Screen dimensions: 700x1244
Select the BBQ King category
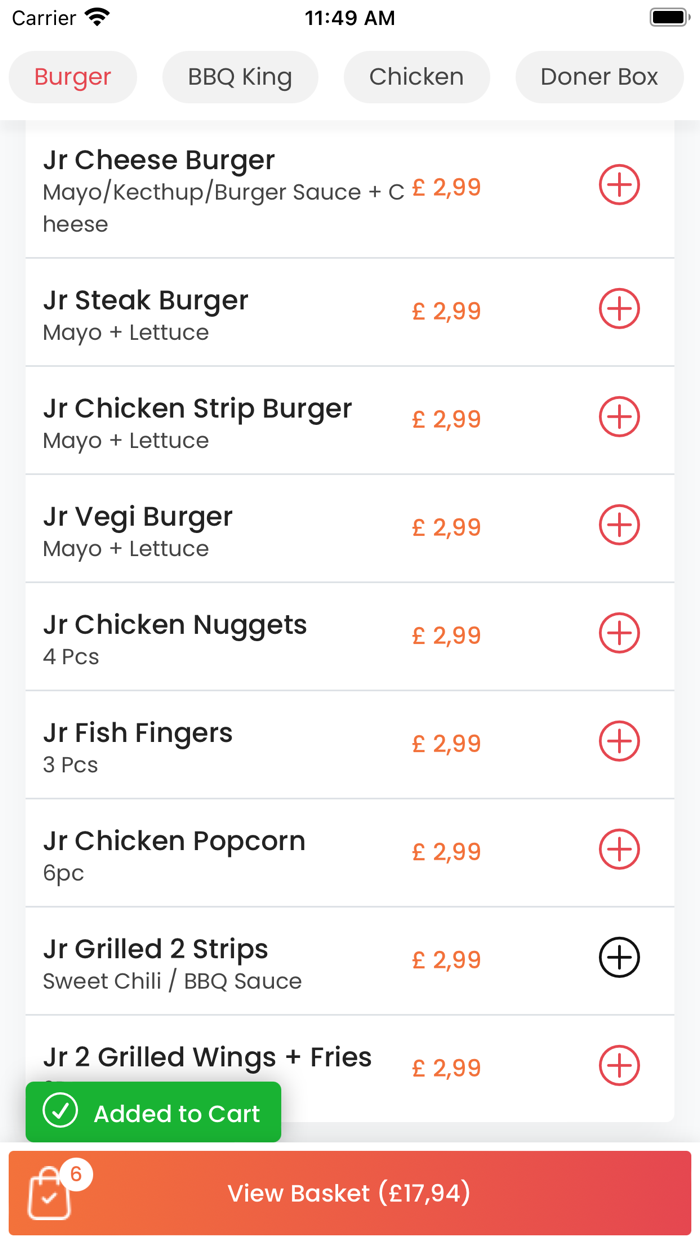pos(240,77)
